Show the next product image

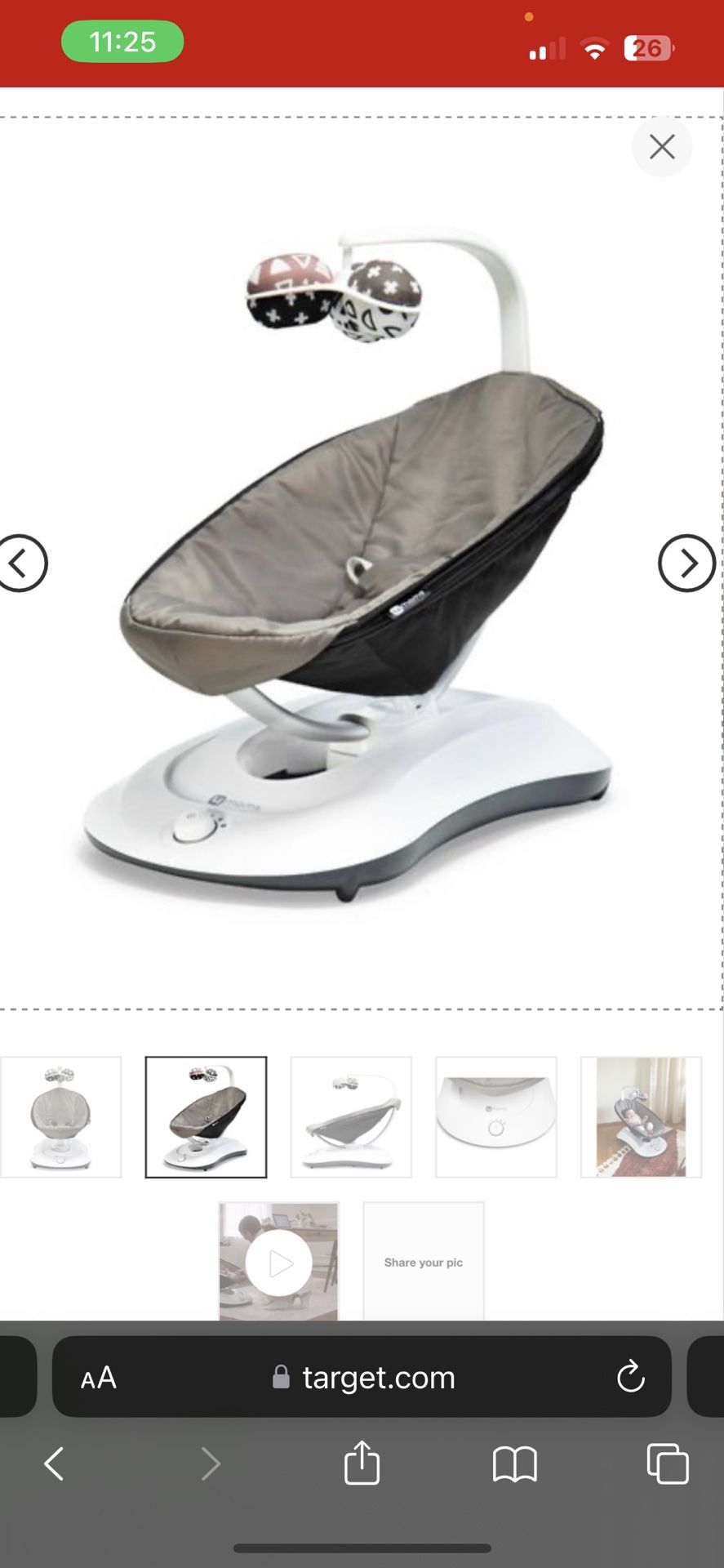pos(686,563)
